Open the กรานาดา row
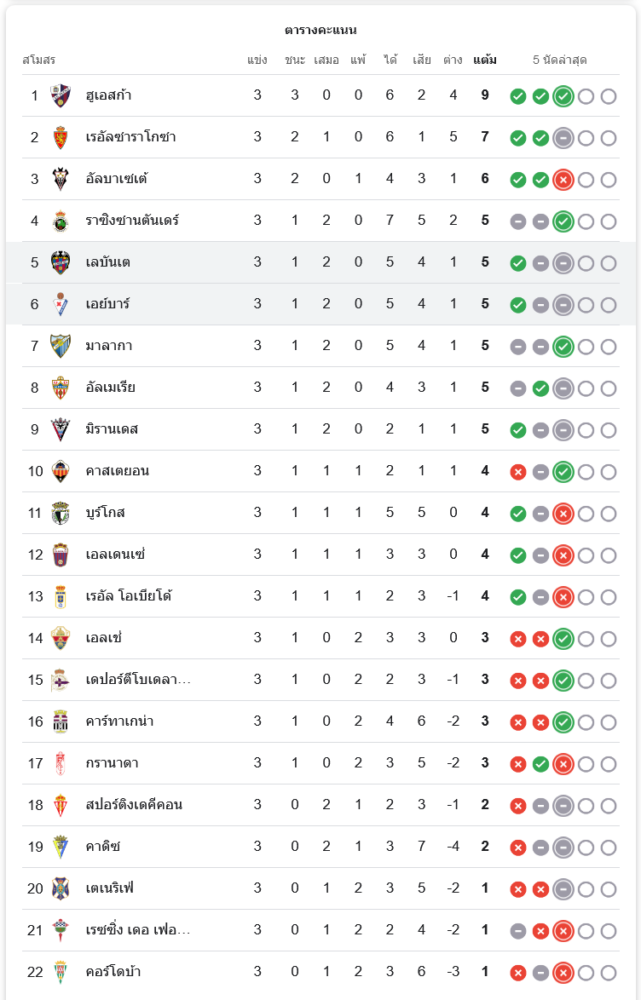The height and width of the screenshot is (1000, 641). click(x=112, y=763)
